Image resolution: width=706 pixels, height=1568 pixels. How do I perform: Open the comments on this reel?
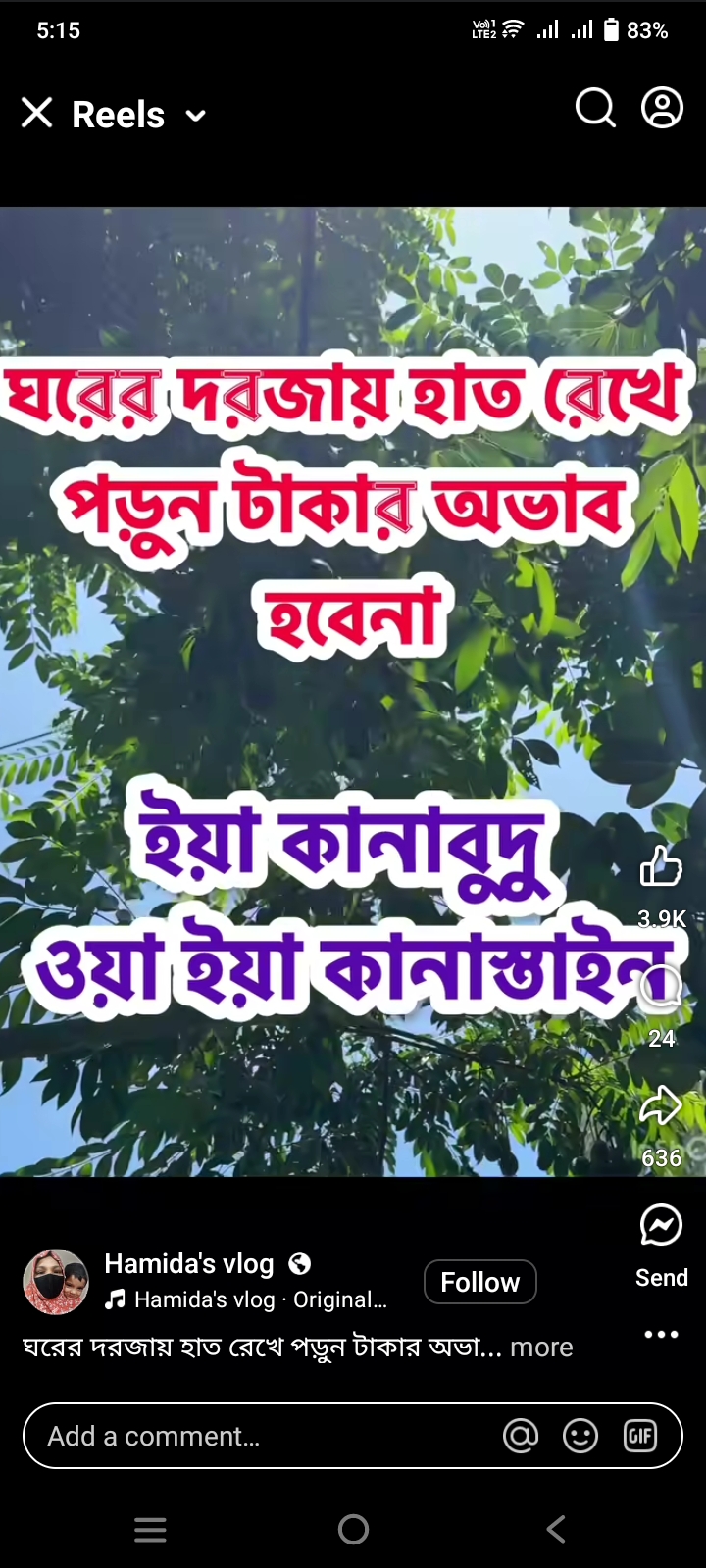[661, 988]
